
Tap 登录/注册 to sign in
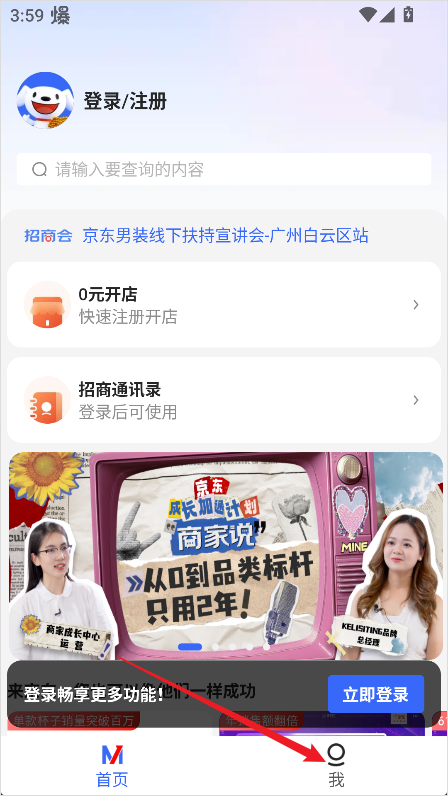(x=125, y=102)
